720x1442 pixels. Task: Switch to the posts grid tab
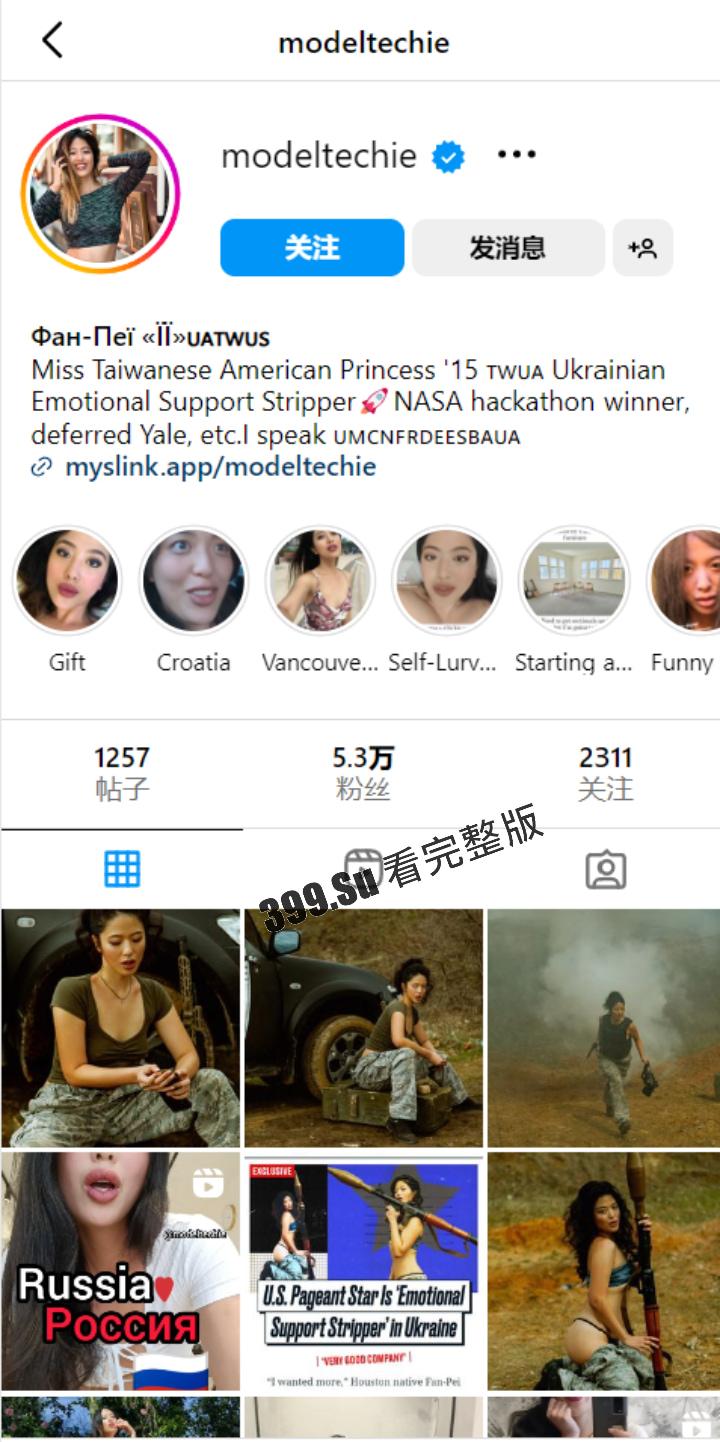coord(122,870)
